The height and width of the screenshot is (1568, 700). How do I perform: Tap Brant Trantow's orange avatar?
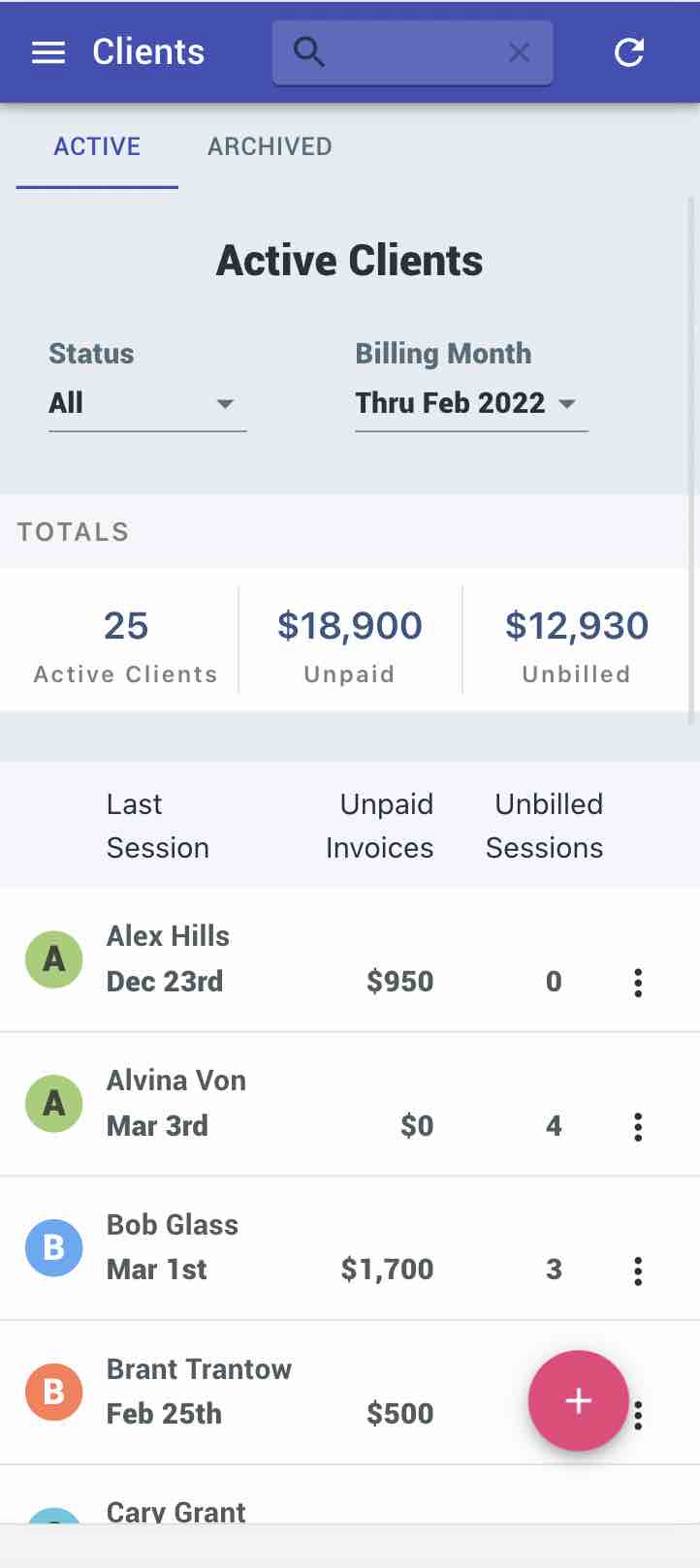pos(53,1392)
